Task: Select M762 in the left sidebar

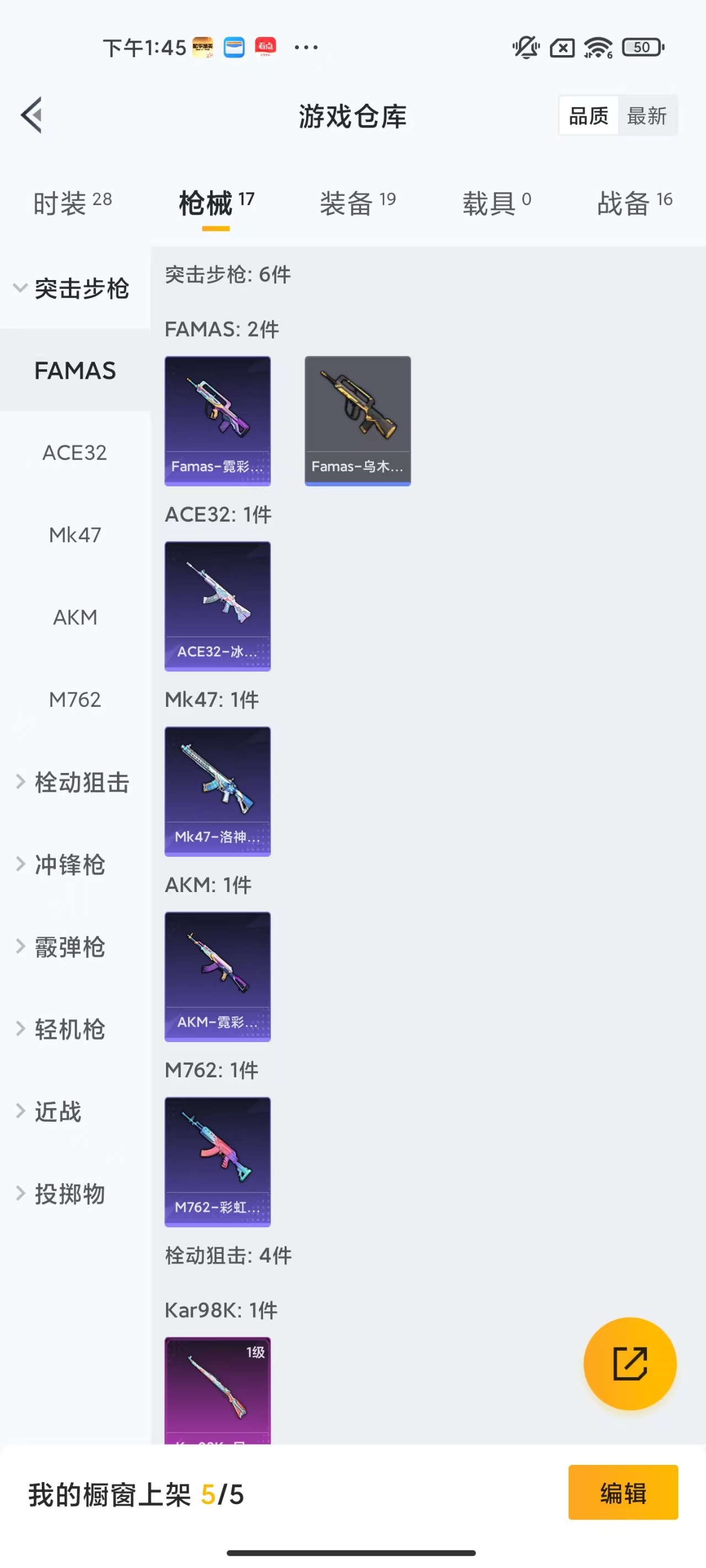Action: (75, 700)
